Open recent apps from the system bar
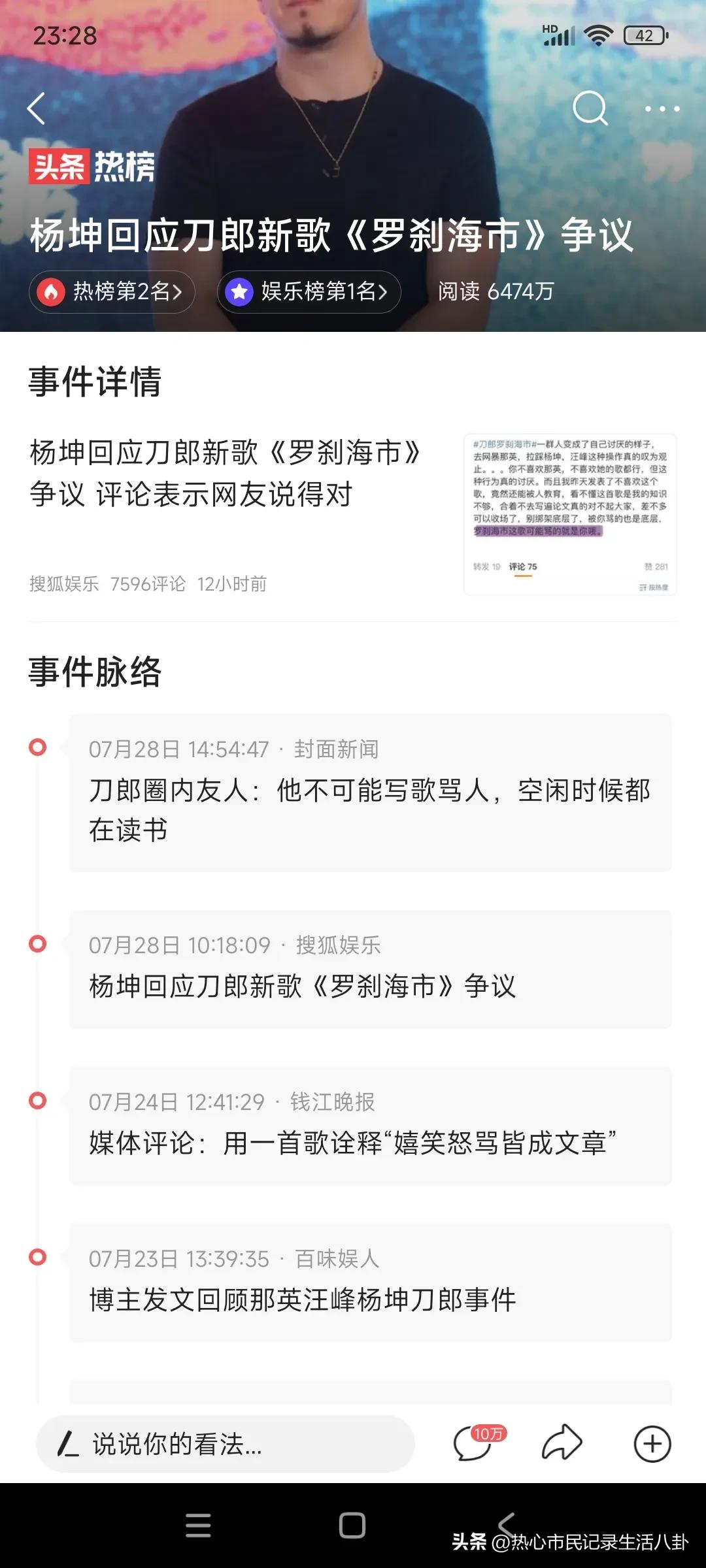Screen dimensions: 706x1568 pos(198,1526)
